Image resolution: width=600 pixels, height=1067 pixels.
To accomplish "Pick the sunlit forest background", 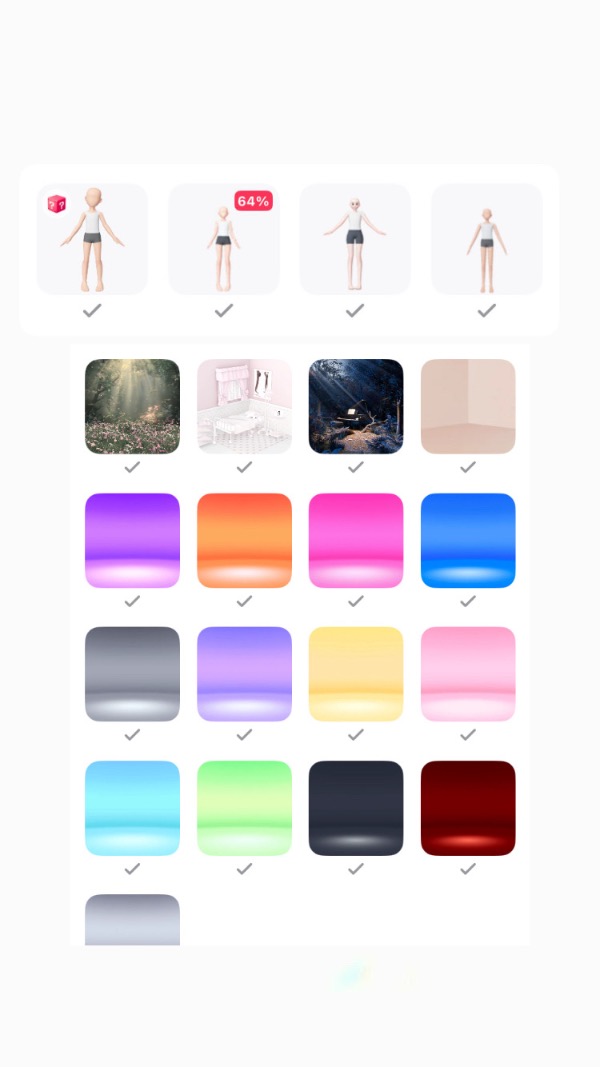I will tap(132, 406).
